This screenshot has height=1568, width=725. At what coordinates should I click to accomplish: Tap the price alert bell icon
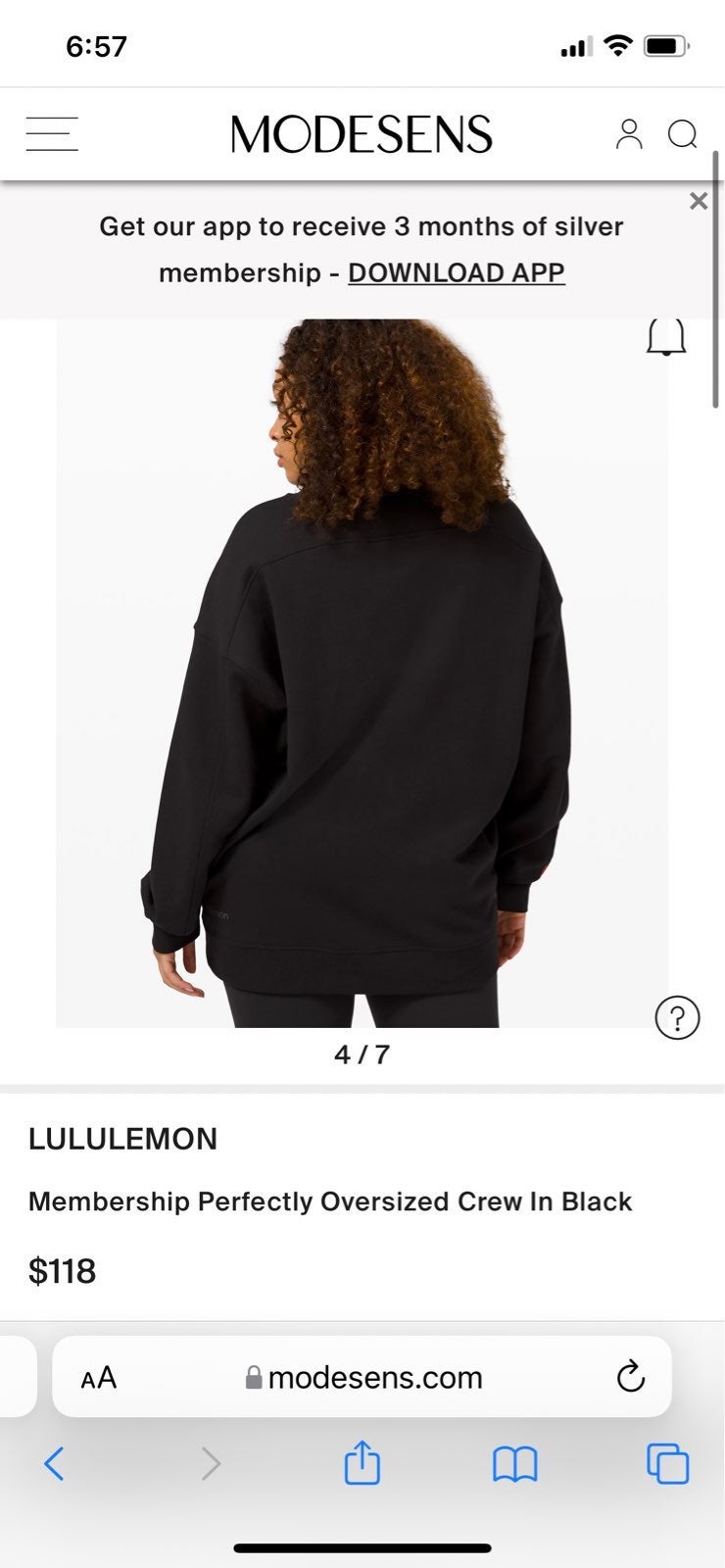click(666, 336)
